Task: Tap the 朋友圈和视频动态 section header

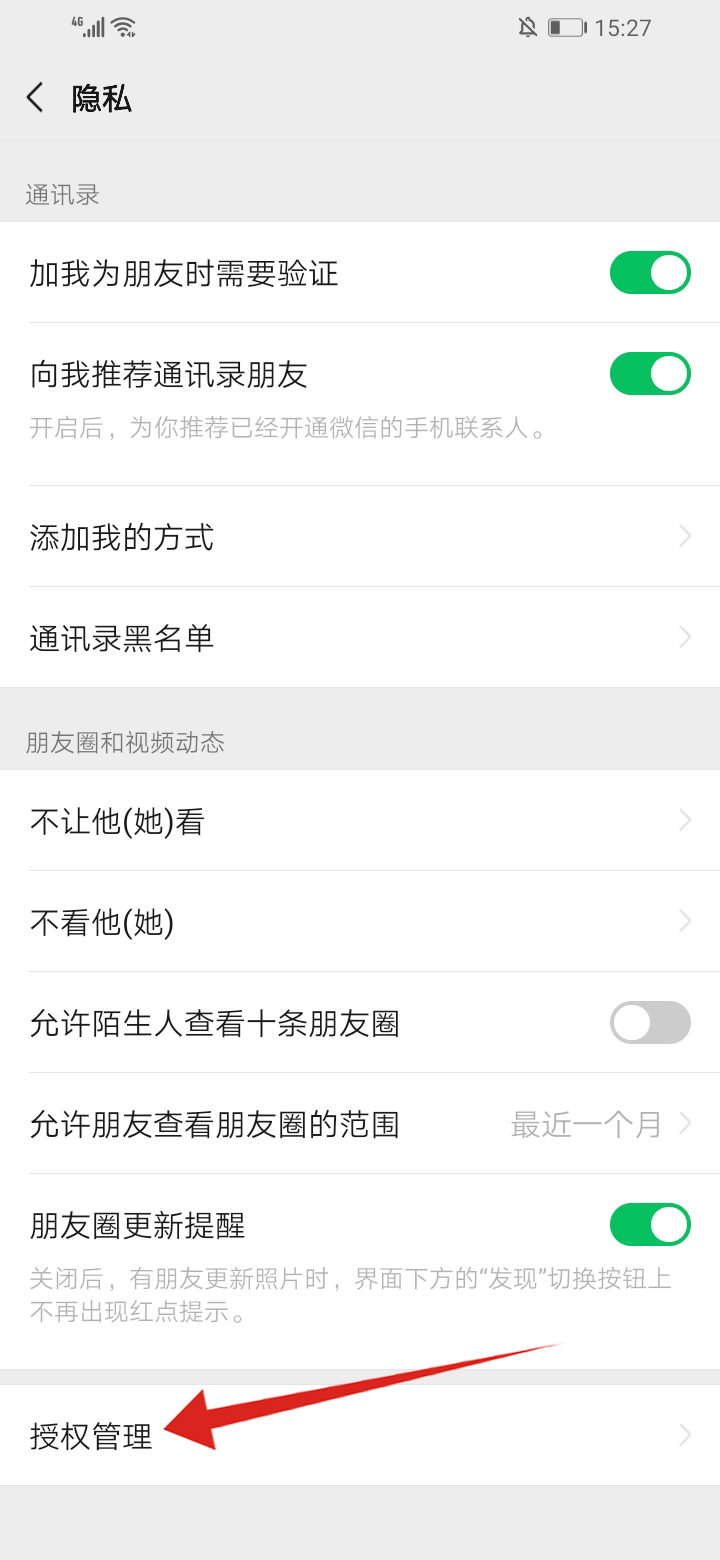Action: coord(86,743)
